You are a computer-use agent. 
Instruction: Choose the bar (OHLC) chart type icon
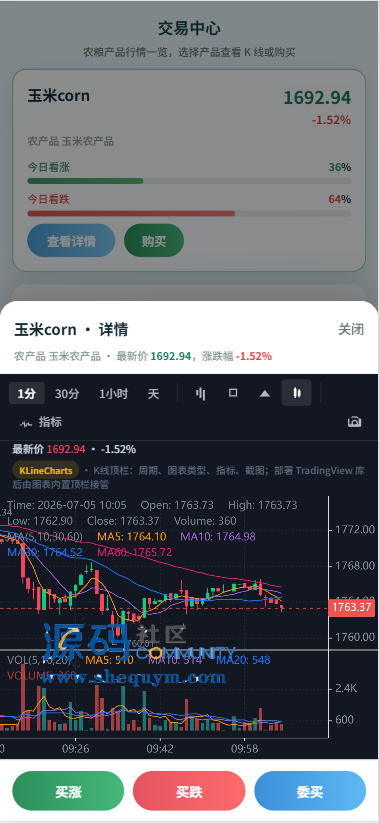click(201, 393)
